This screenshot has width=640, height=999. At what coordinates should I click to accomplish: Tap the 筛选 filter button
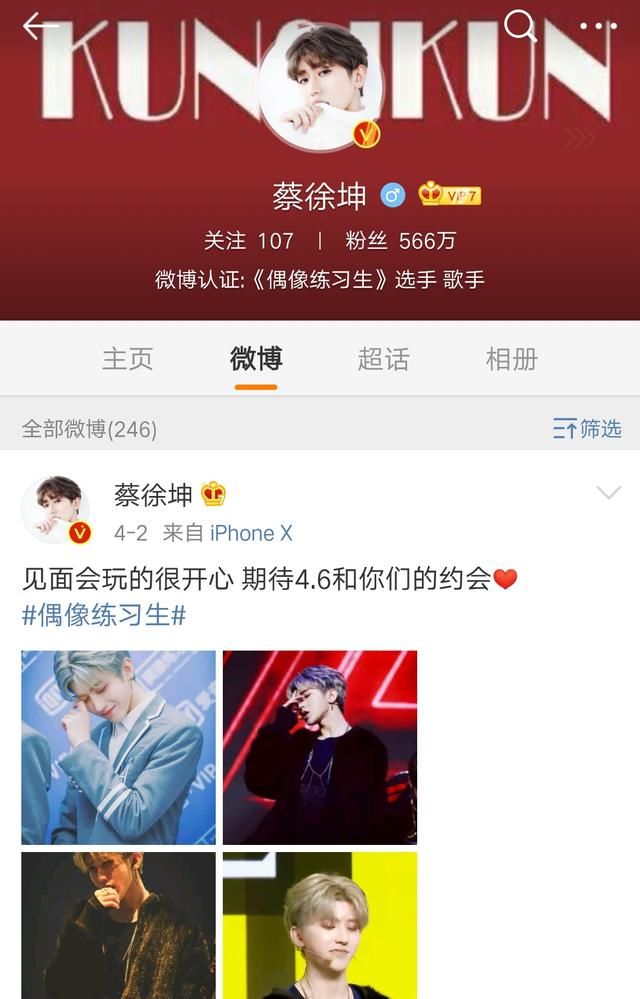click(x=587, y=429)
